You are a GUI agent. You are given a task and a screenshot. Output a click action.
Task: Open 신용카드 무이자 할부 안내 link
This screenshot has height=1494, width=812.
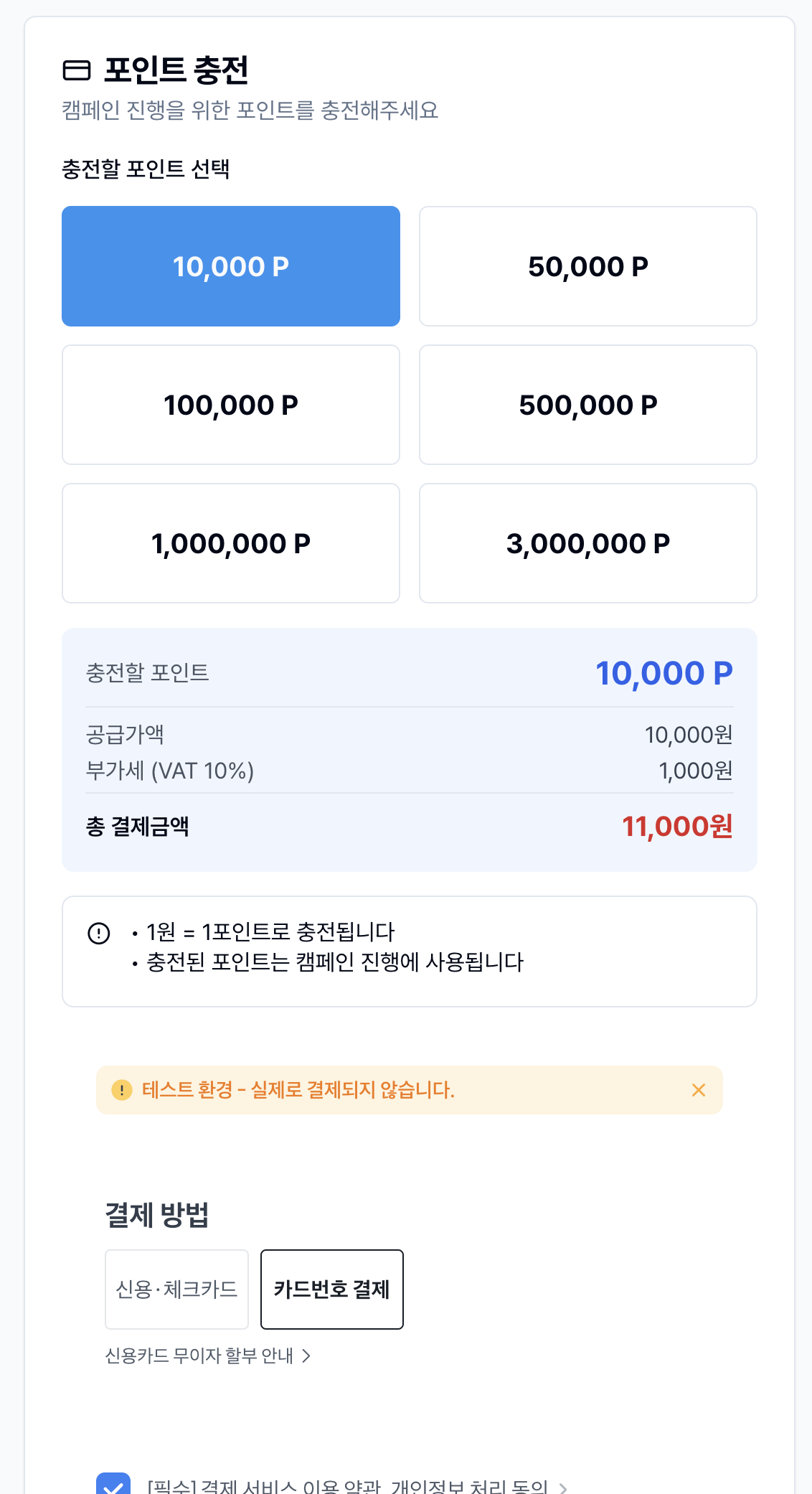pos(207,1356)
